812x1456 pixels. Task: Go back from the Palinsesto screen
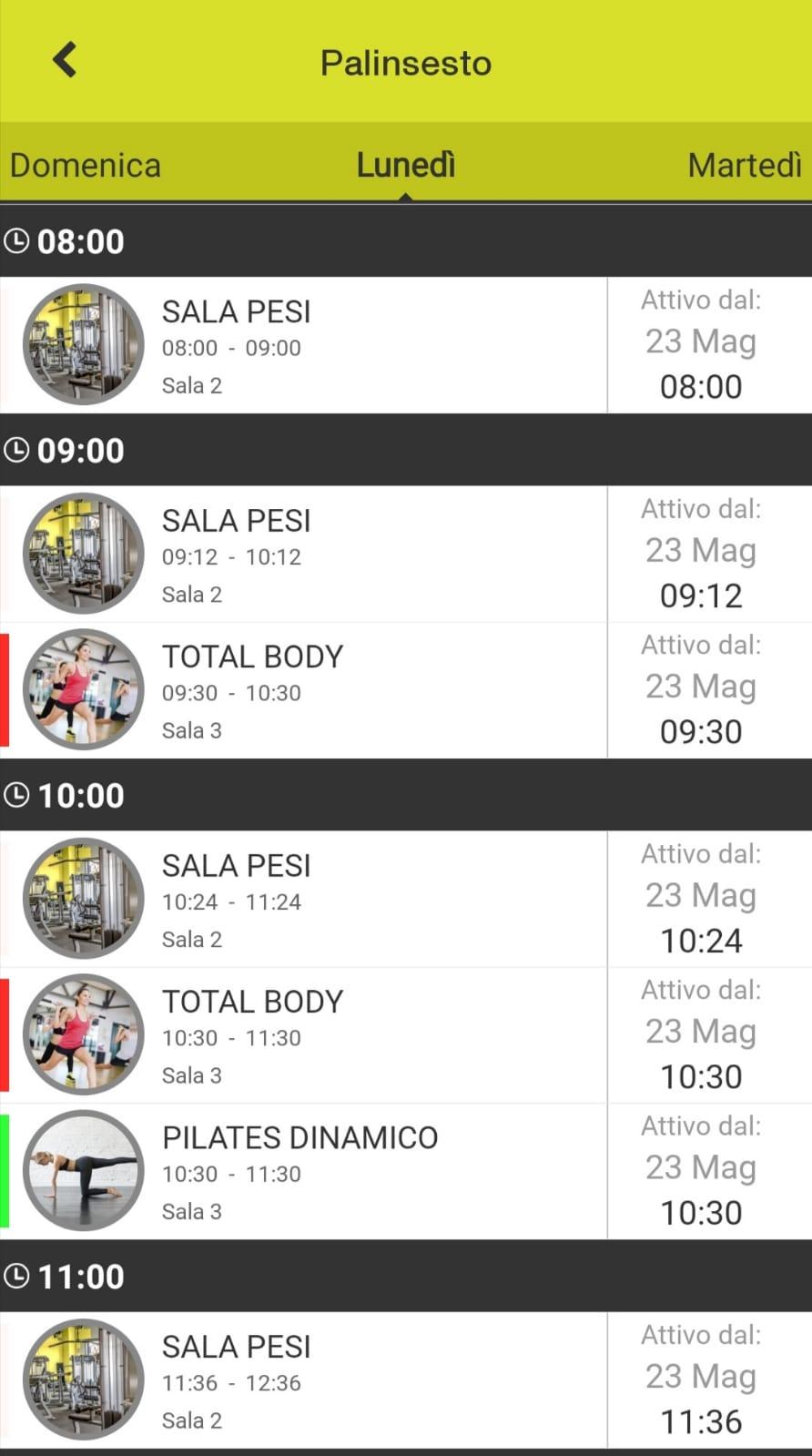[64, 61]
